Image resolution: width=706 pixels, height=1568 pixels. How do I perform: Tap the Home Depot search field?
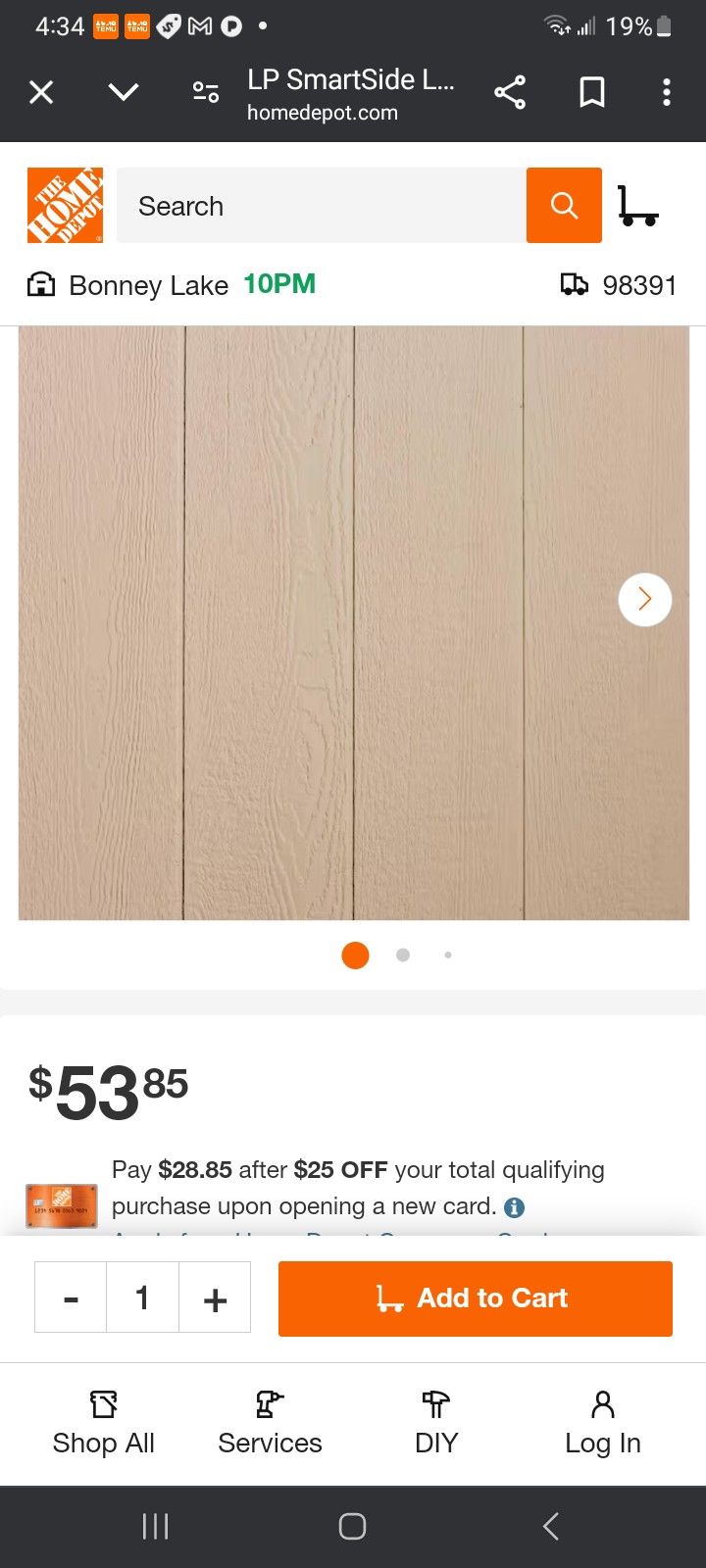322,206
